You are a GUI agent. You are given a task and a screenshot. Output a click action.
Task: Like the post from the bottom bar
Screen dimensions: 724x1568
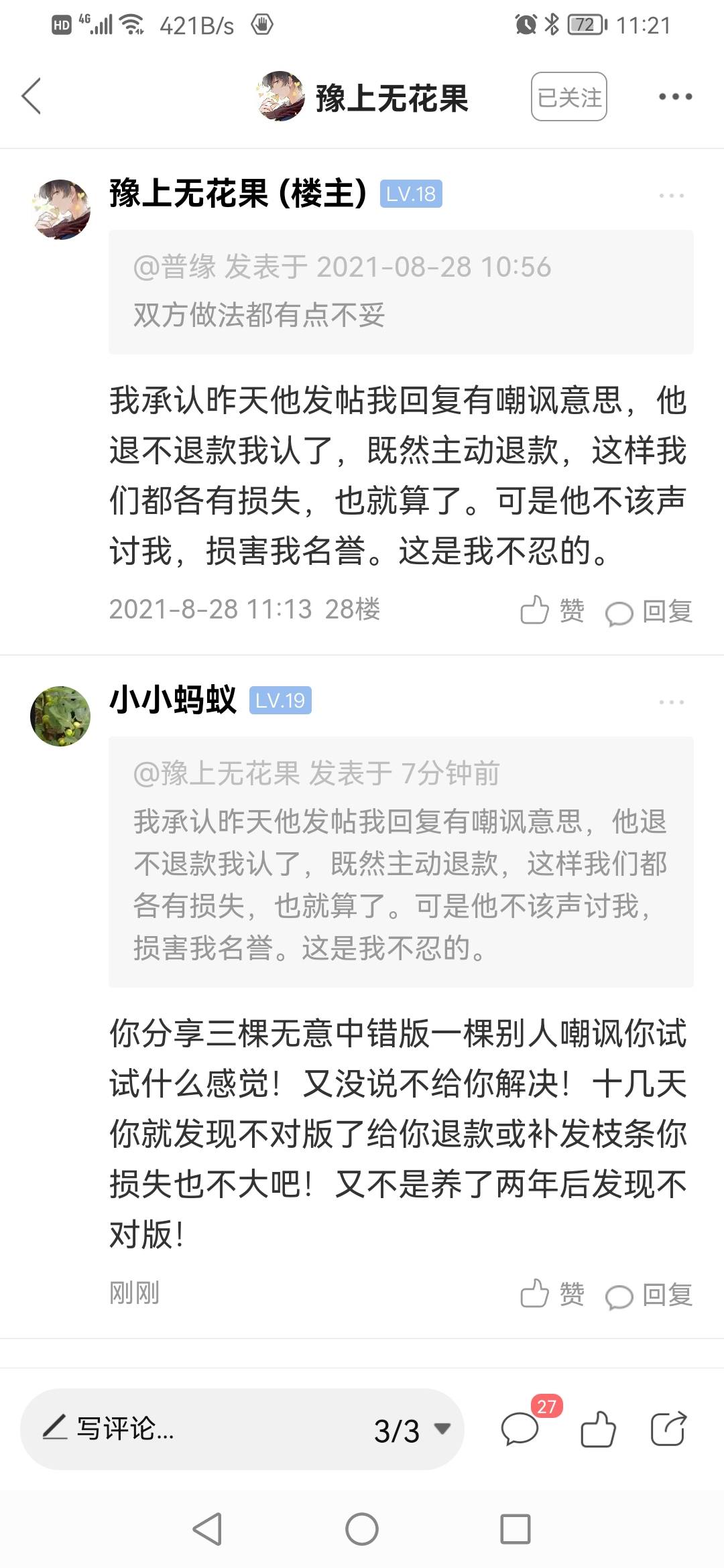[x=597, y=1429]
